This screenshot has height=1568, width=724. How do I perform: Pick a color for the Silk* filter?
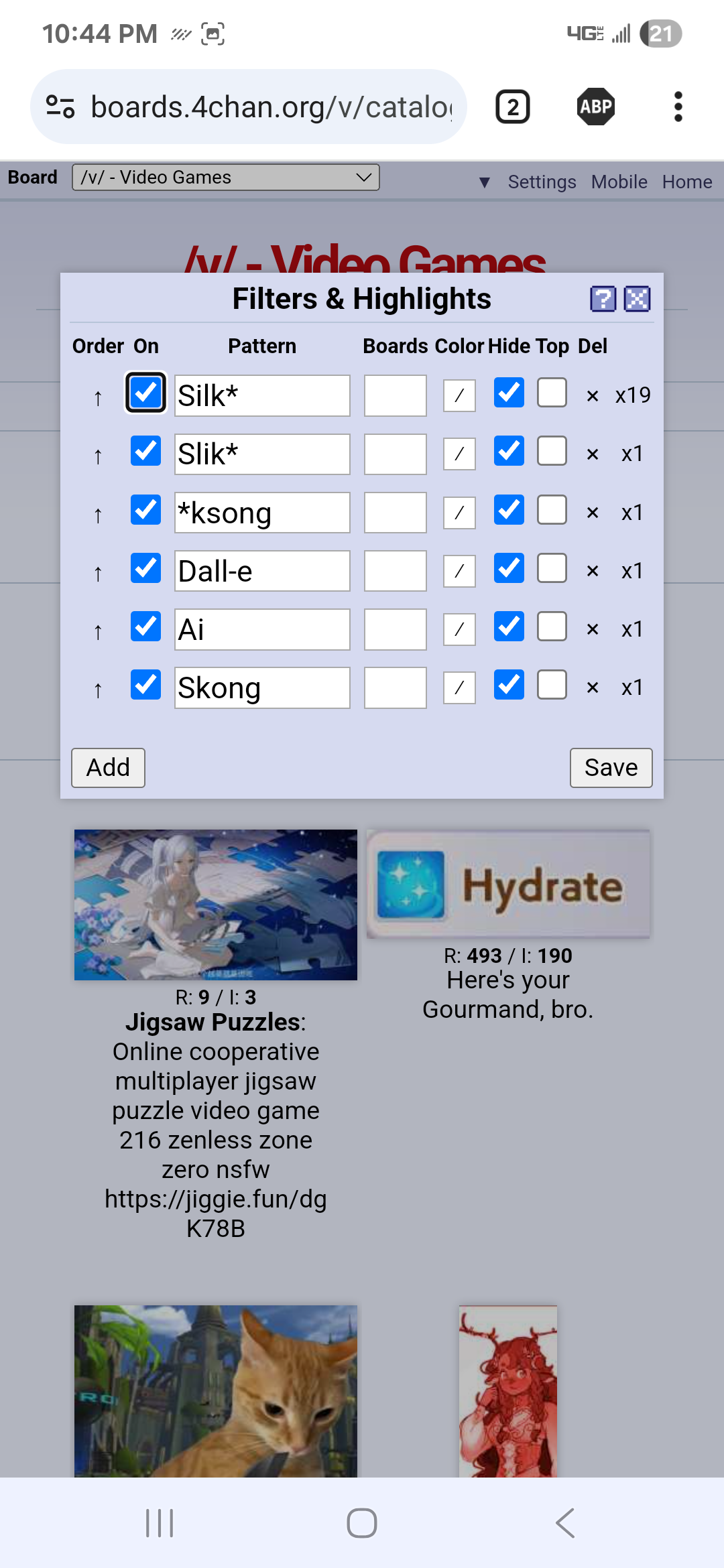[459, 395]
